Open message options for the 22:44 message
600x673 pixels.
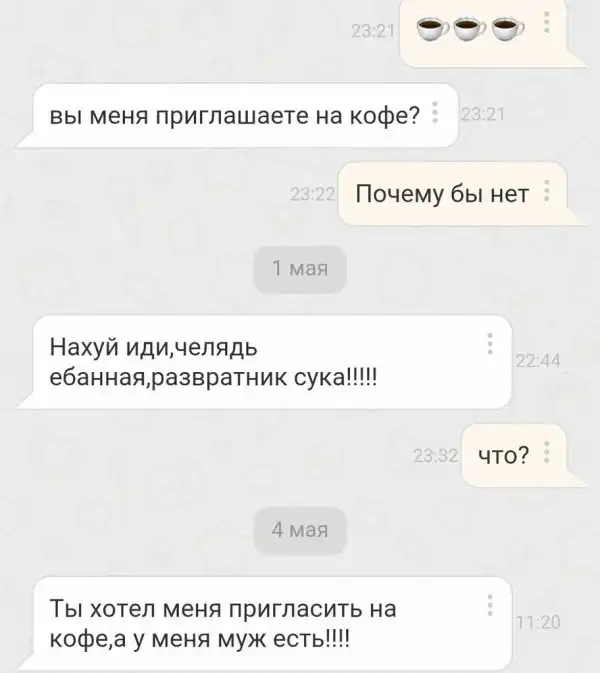click(489, 343)
